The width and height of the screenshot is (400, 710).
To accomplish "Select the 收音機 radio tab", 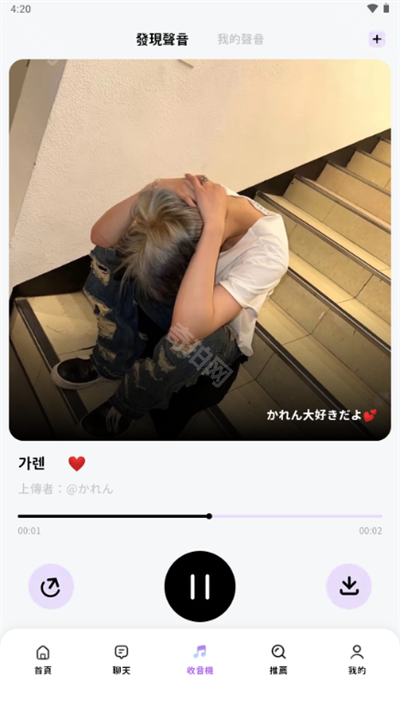I will click(200, 659).
